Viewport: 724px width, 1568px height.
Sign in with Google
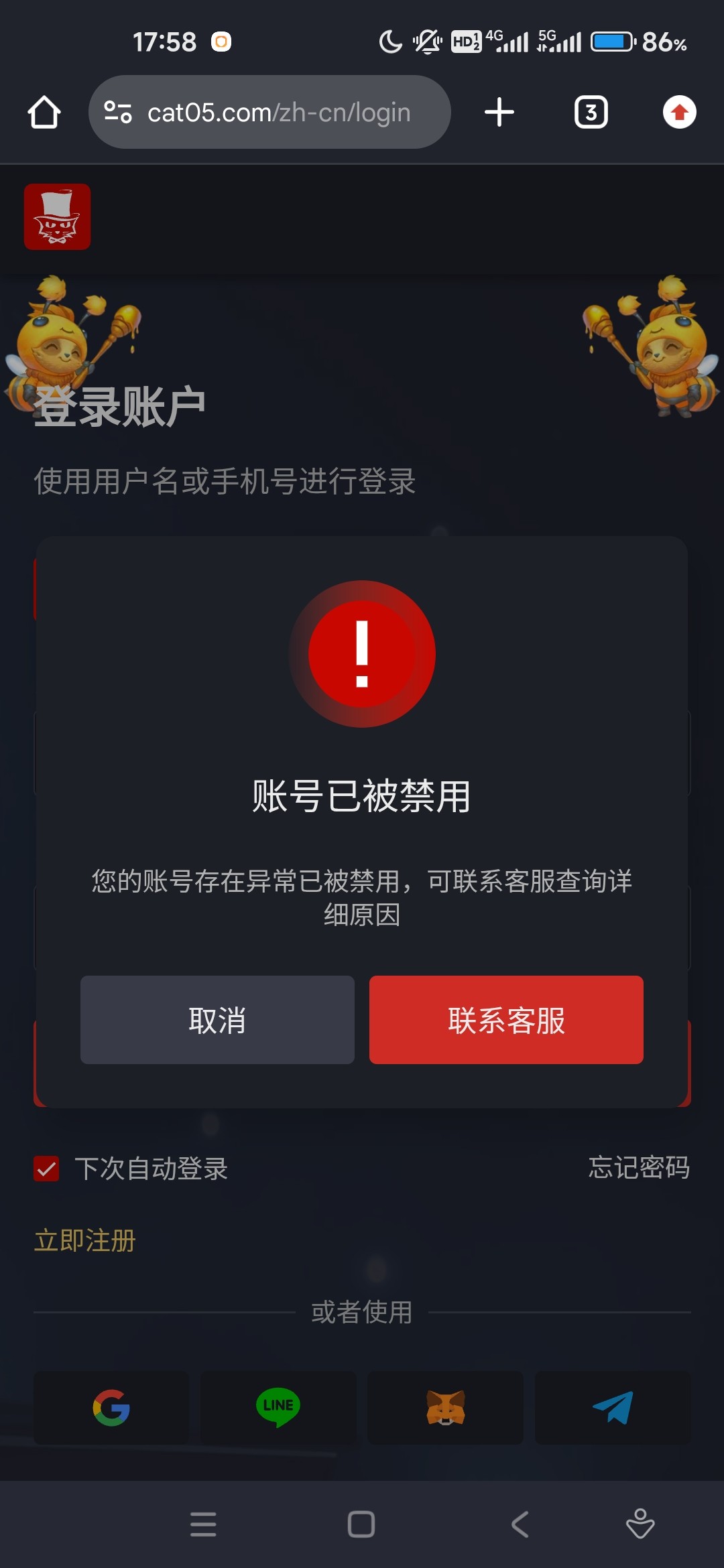111,1409
